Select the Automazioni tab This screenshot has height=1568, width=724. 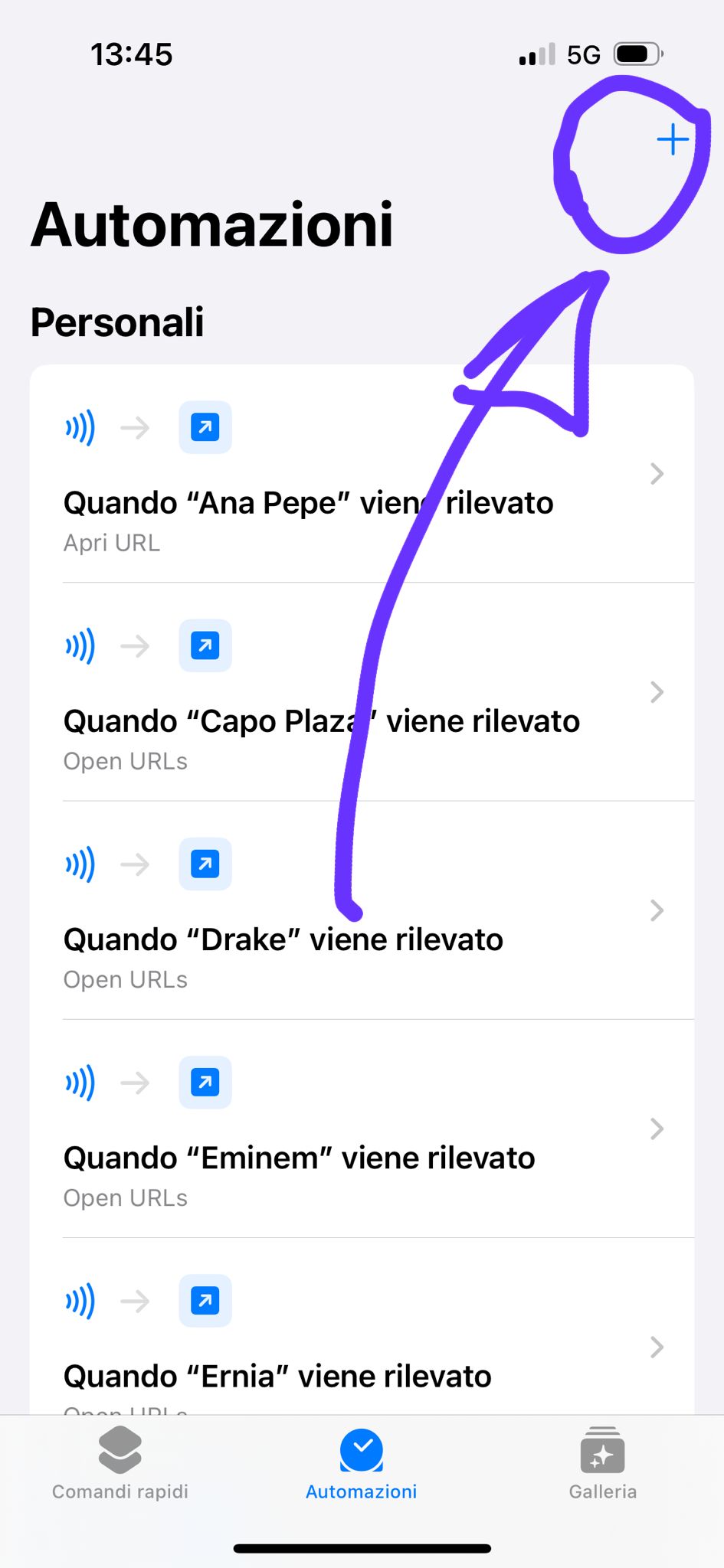[x=361, y=1462]
